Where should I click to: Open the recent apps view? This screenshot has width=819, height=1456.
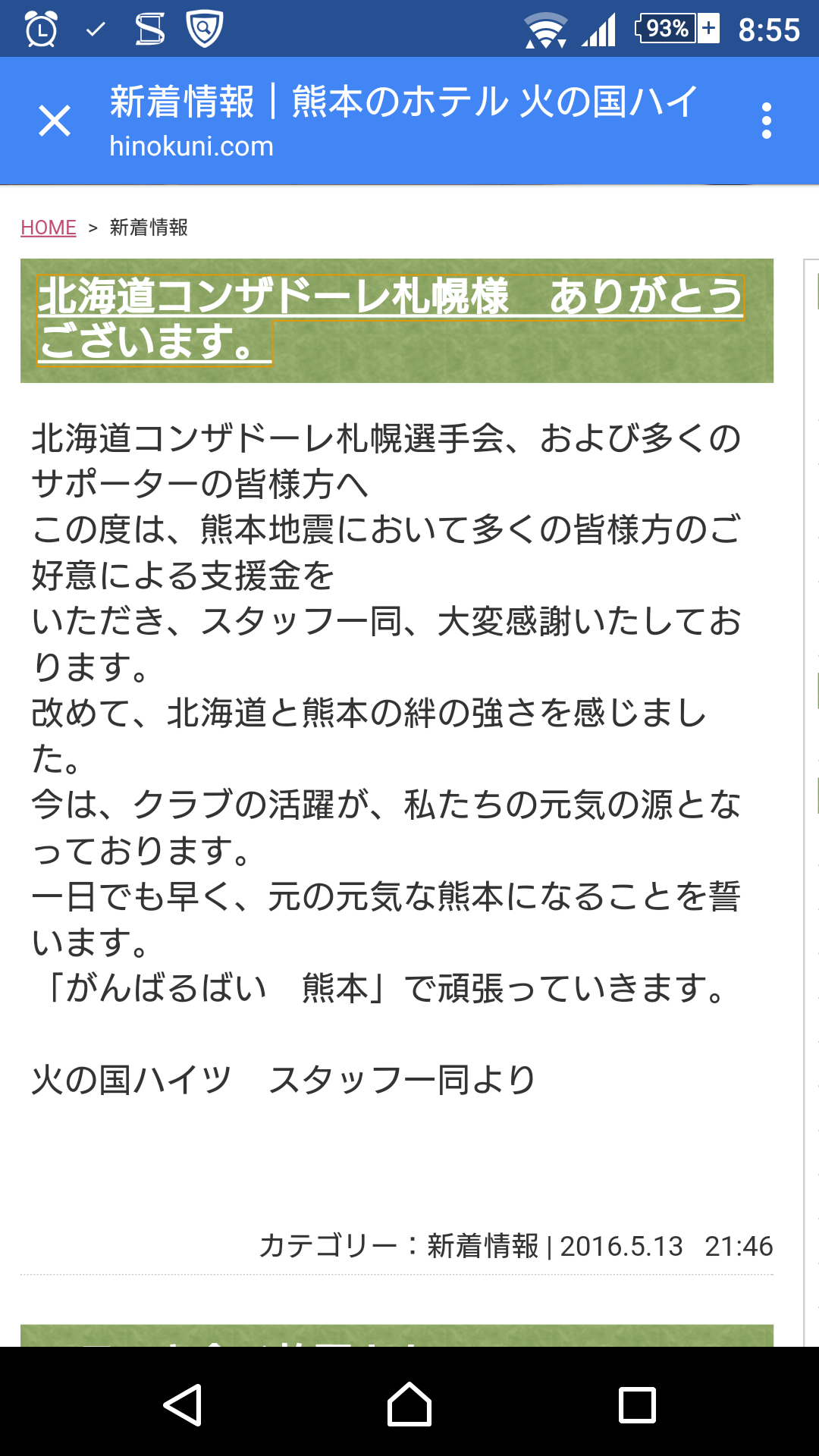coord(637,1404)
